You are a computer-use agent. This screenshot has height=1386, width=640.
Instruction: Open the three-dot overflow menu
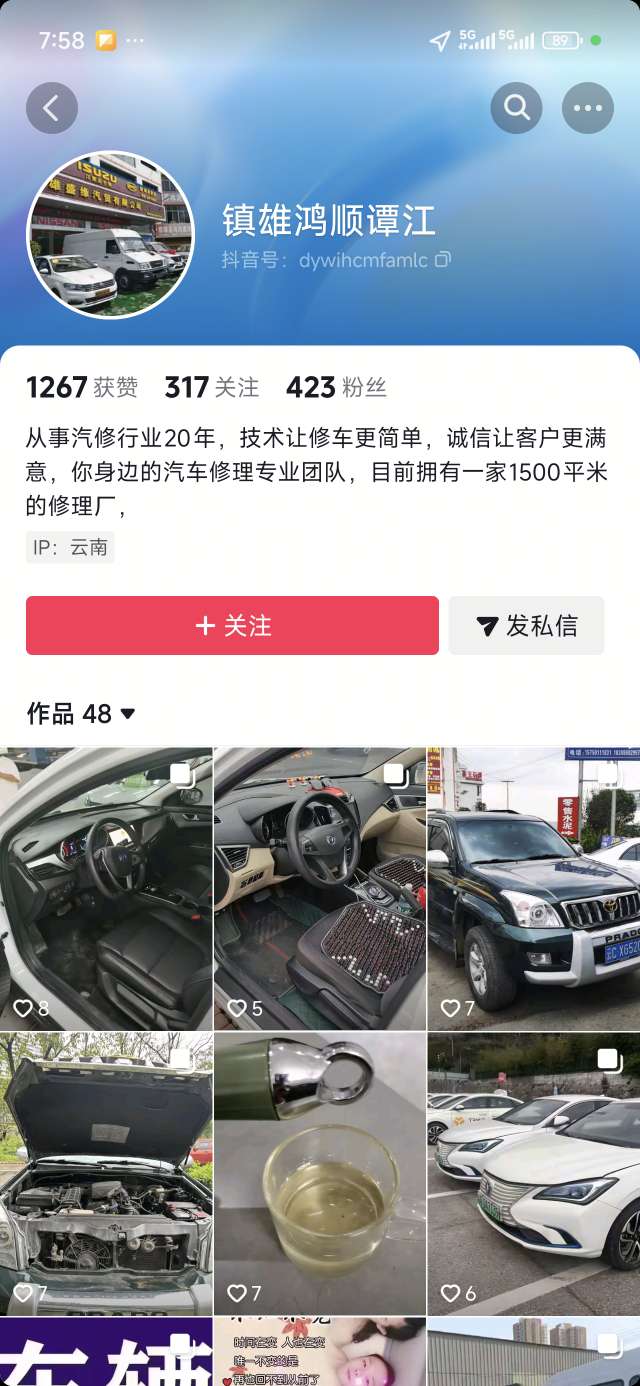tap(587, 108)
